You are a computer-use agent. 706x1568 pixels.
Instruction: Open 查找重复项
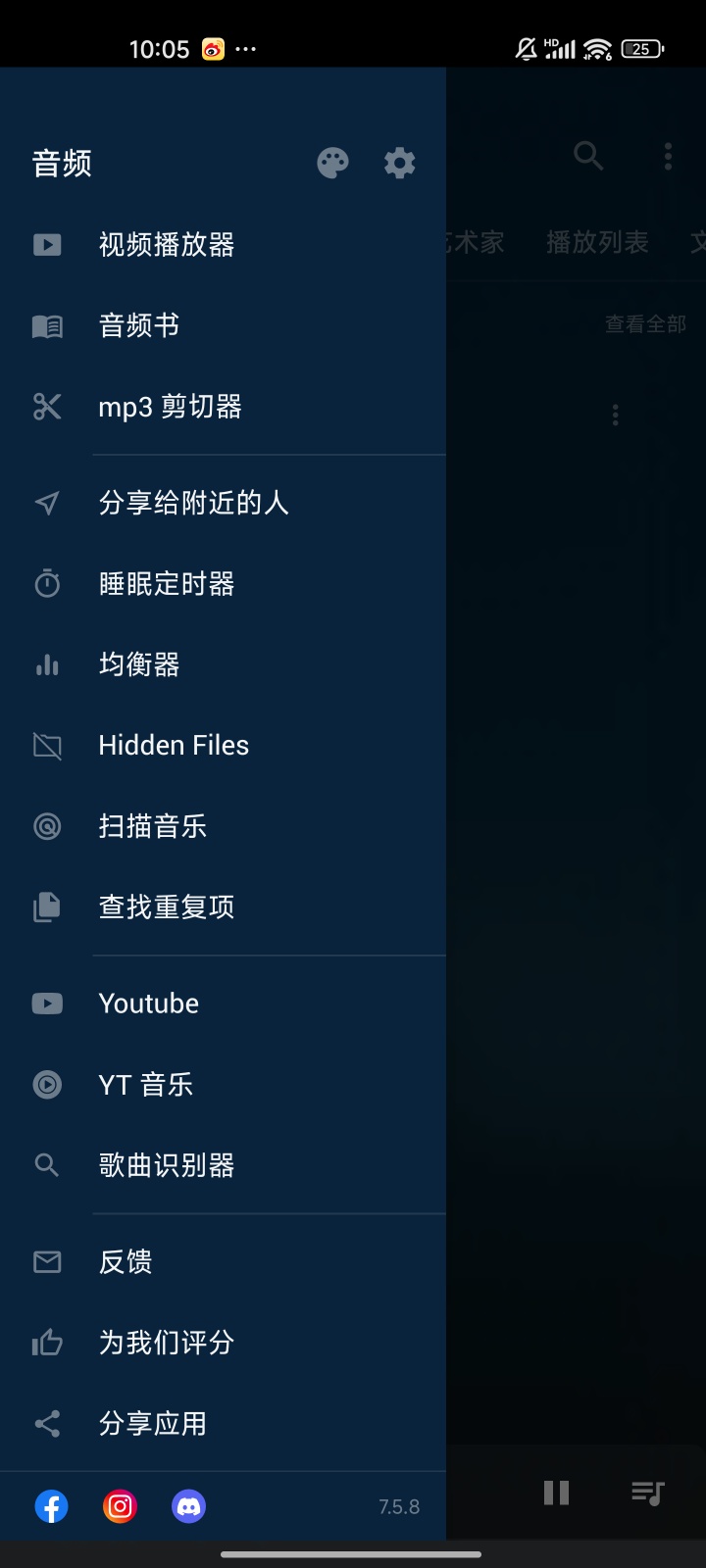tap(167, 907)
